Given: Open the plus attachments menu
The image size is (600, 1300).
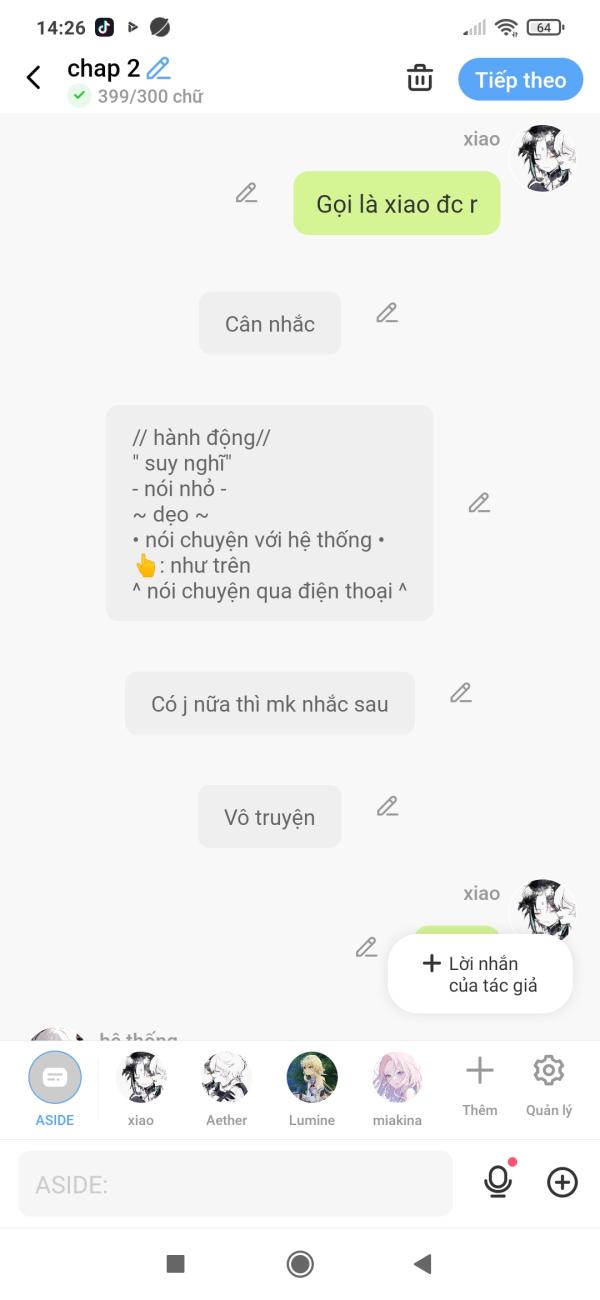Looking at the screenshot, I should coord(562,1182).
